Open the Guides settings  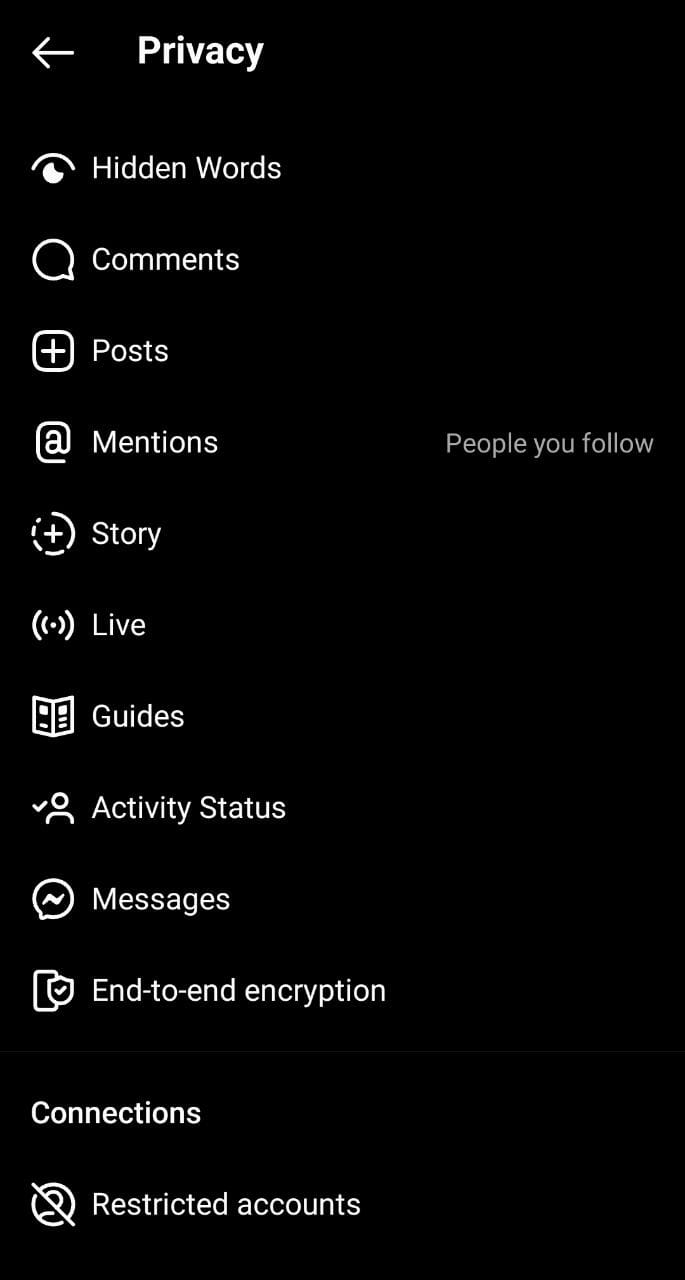coord(138,716)
